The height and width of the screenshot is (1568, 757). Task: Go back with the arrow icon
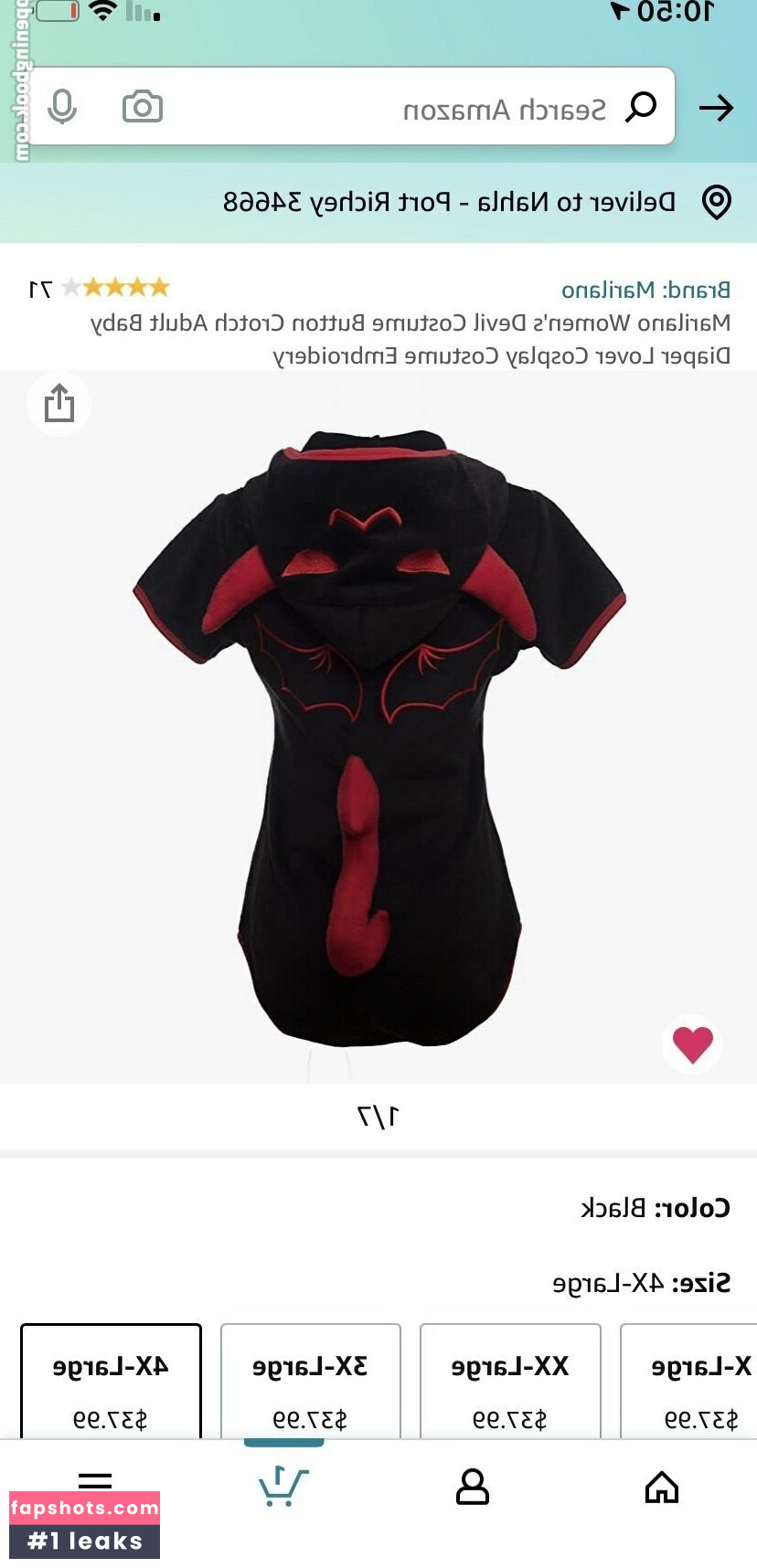click(x=716, y=108)
